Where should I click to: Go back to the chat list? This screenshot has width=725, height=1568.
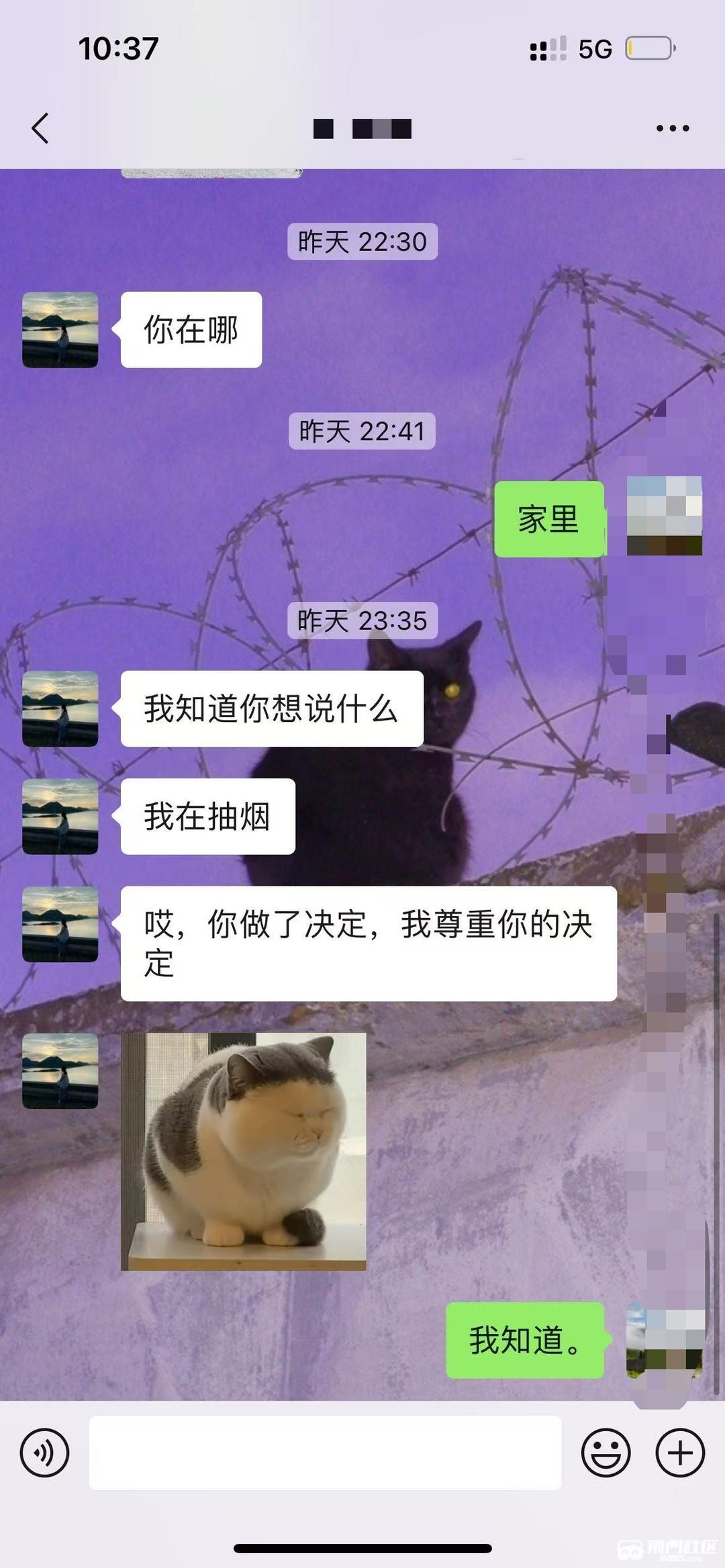point(40,128)
